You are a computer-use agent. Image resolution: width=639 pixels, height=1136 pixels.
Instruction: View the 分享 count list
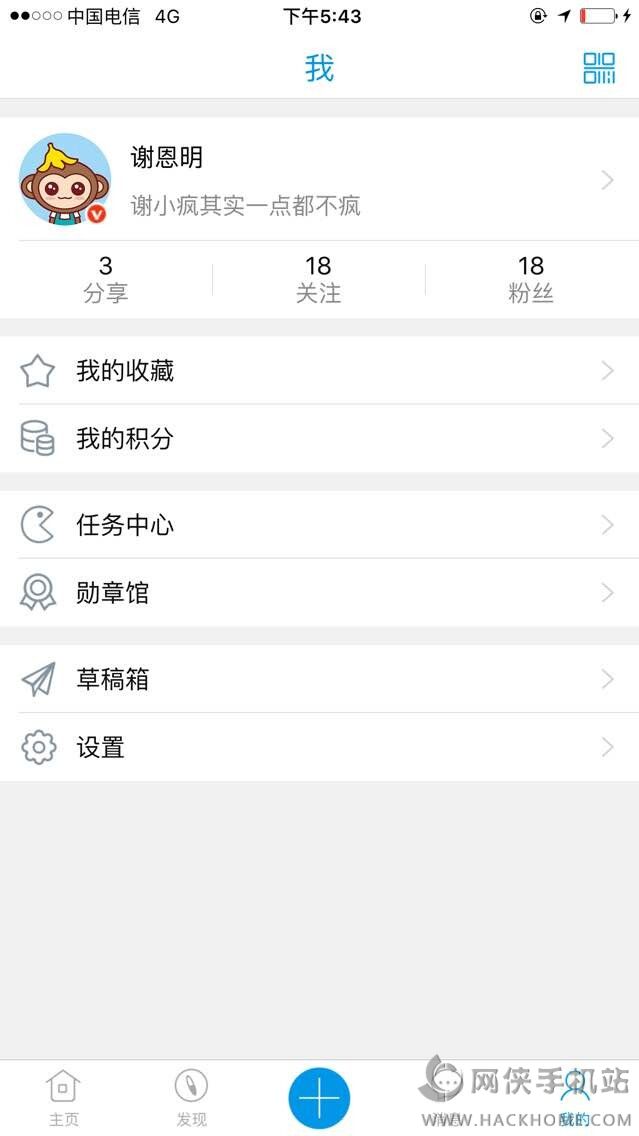click(x=106, y=279)
